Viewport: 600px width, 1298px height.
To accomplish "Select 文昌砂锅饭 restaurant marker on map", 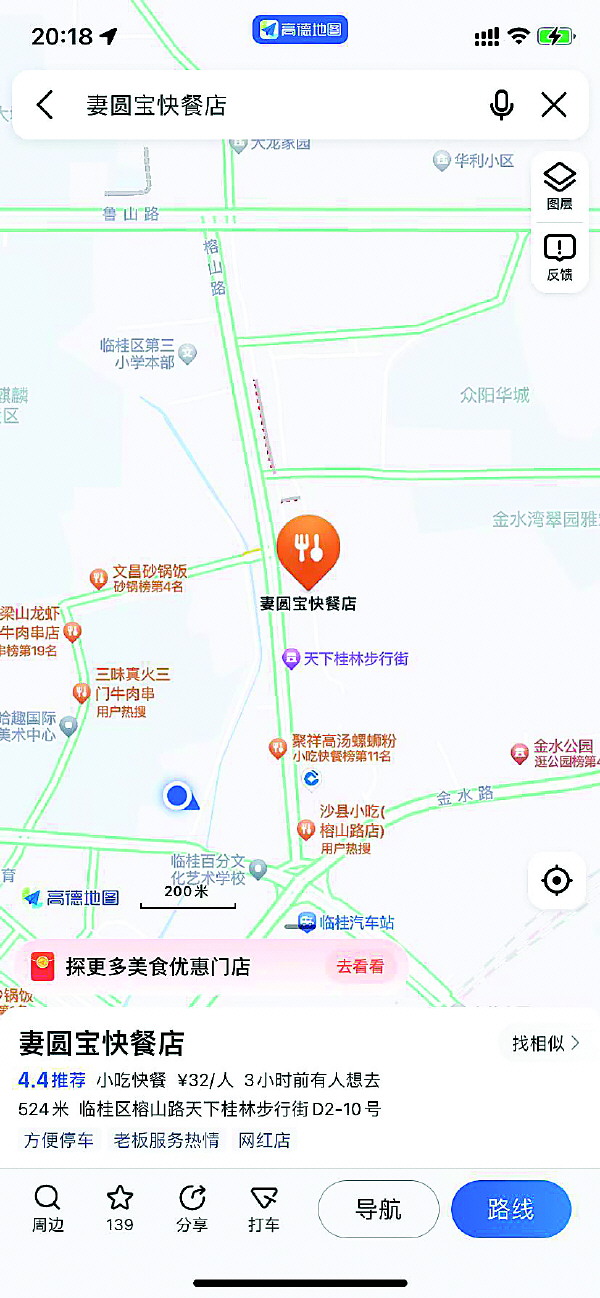I will tap(99, 577).
